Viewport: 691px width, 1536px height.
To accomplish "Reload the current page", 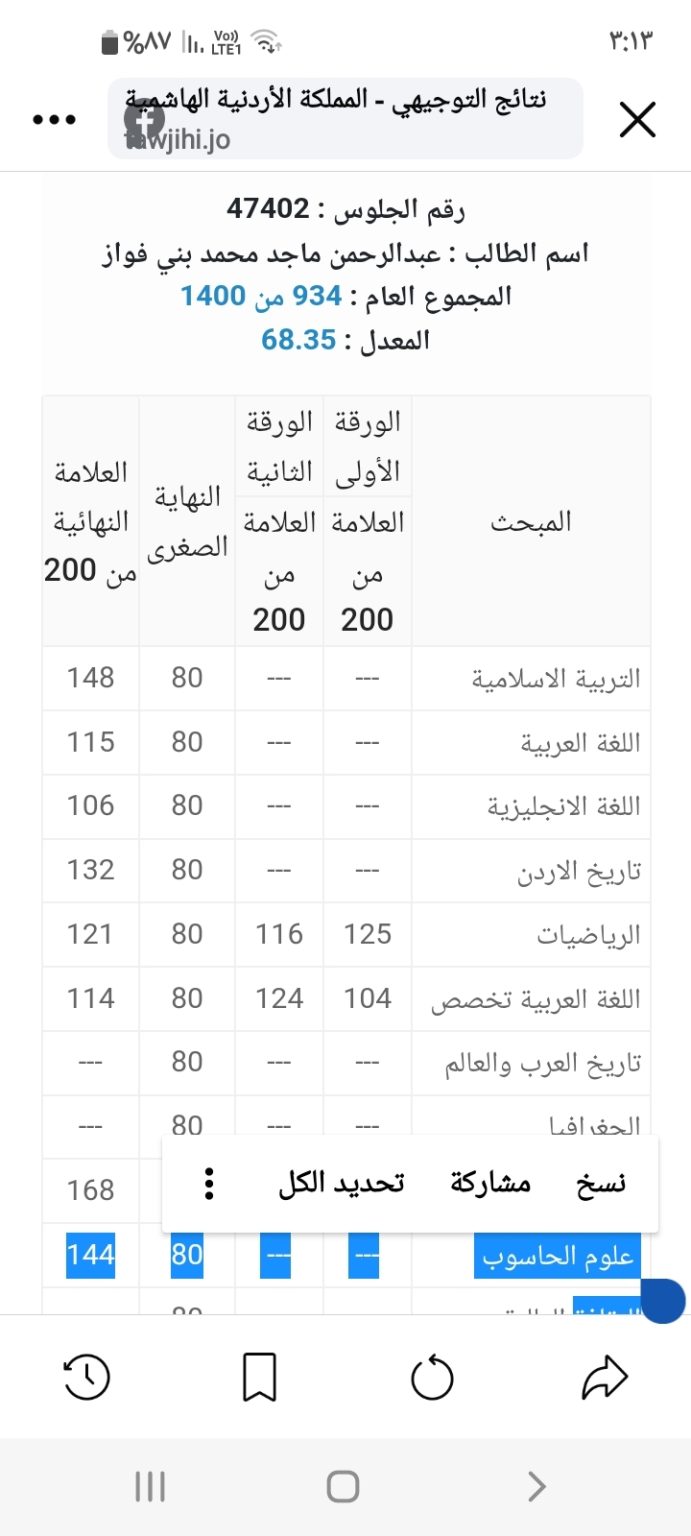I will 432,1378.
